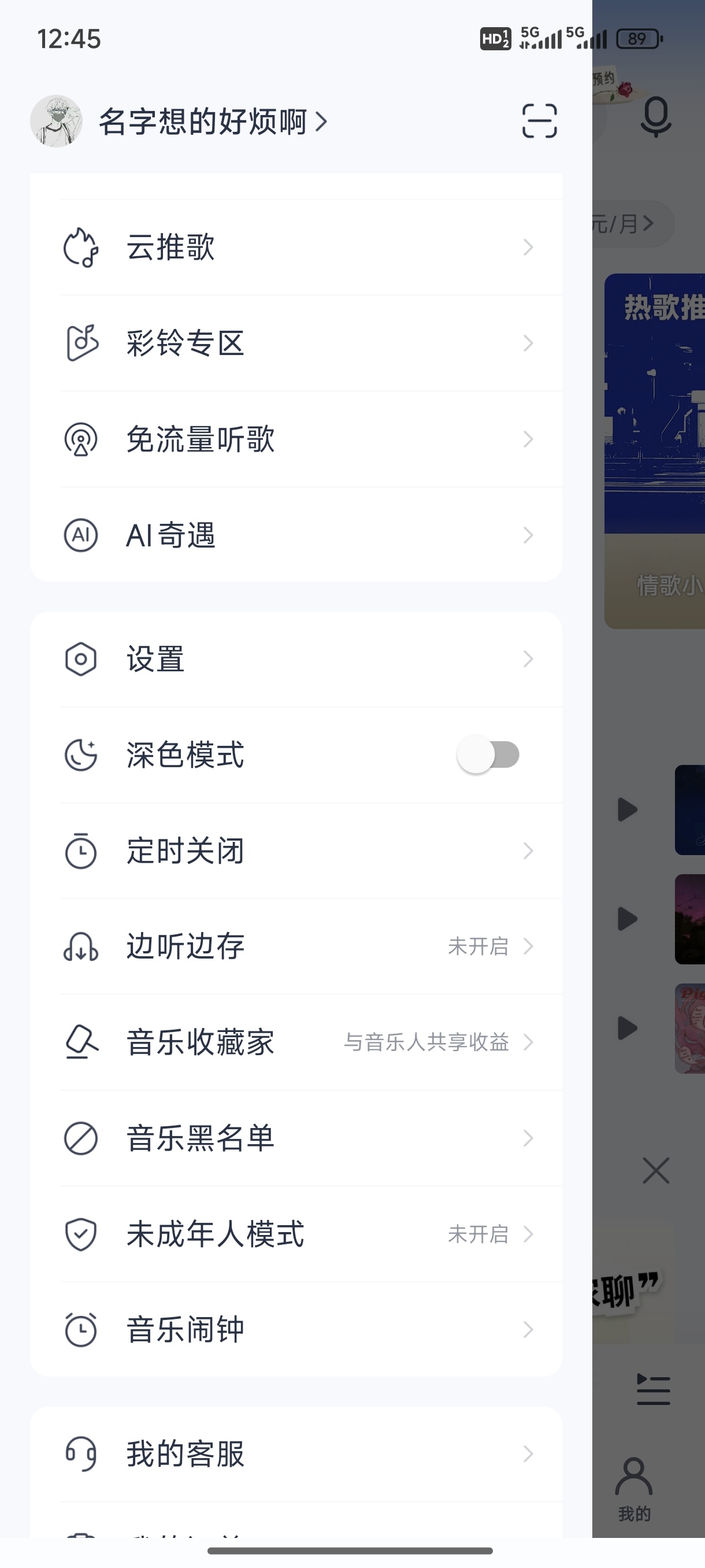Screen dimensions: 705x1568
Task: Open 免流量听歌
Action: coord(296,439)
